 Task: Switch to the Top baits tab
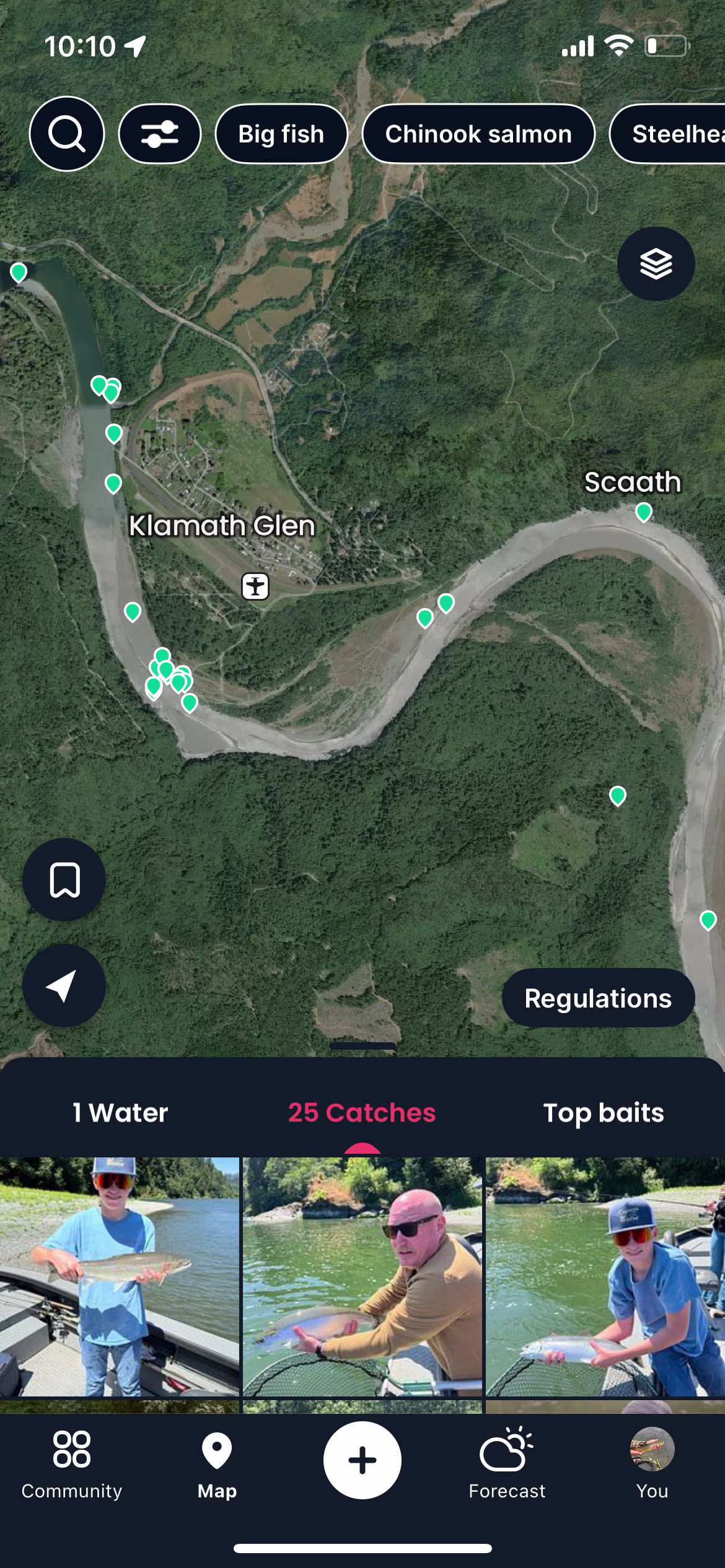point(604,1113)
